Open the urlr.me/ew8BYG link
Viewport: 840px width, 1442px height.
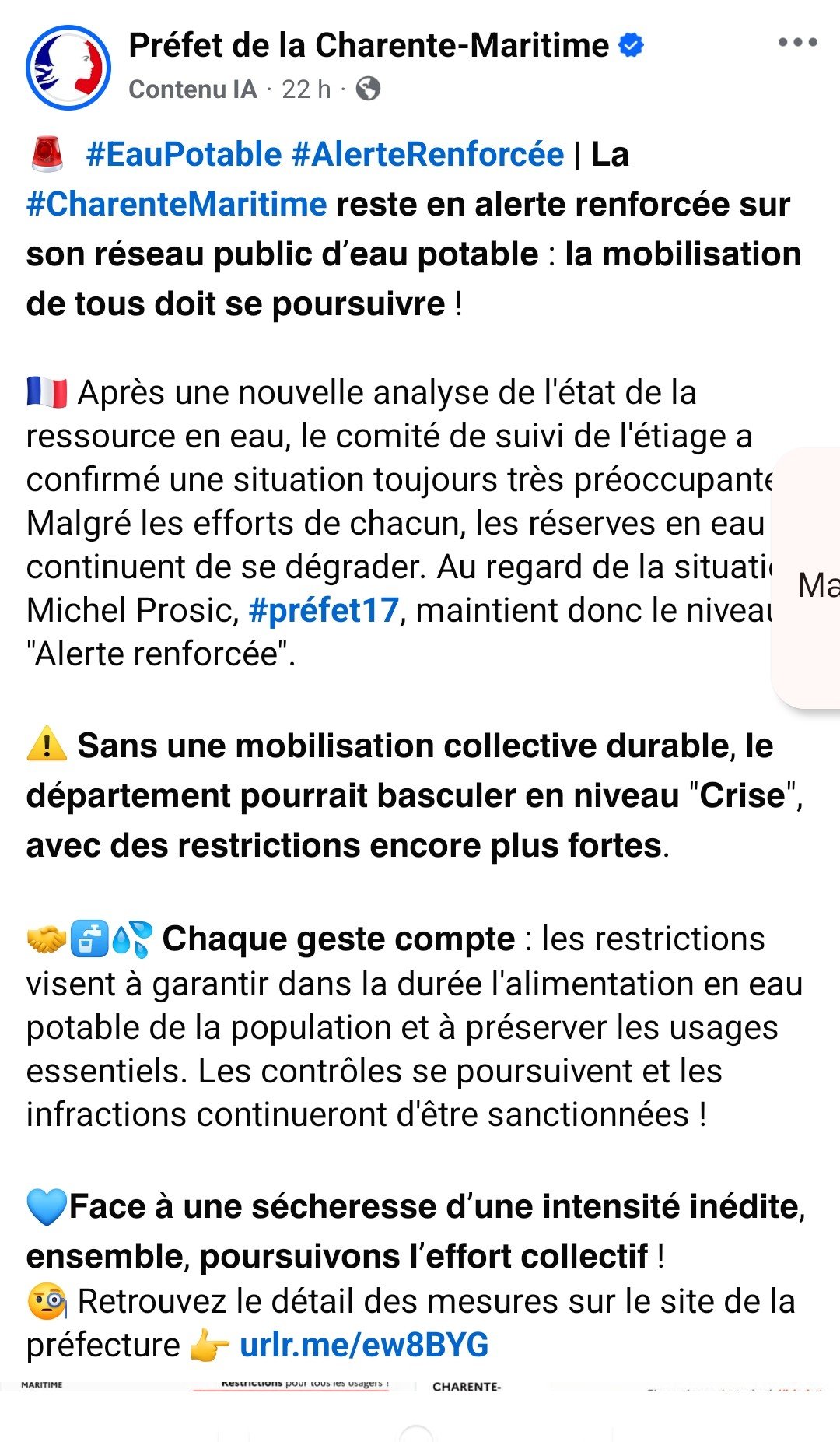click(364, 1345)
